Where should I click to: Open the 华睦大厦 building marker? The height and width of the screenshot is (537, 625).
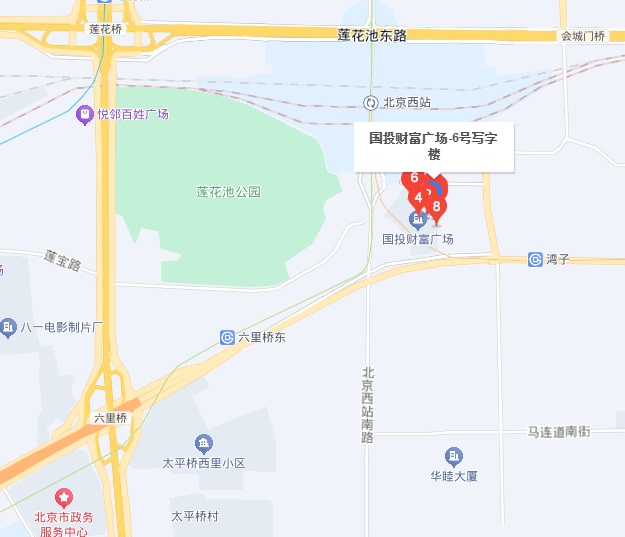pyautogui.click(x=454, y=457)
